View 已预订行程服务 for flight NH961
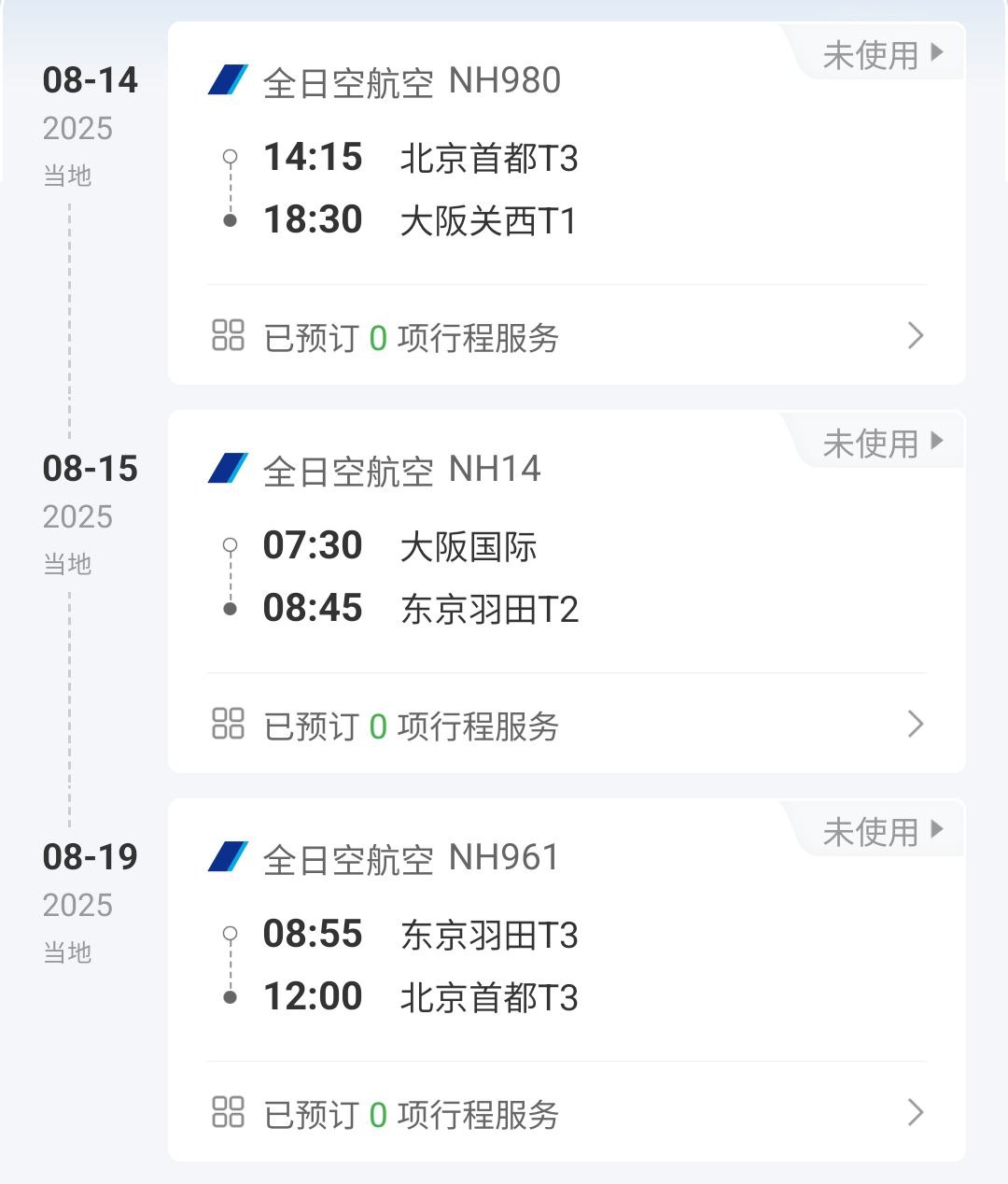 [567, 1113]
